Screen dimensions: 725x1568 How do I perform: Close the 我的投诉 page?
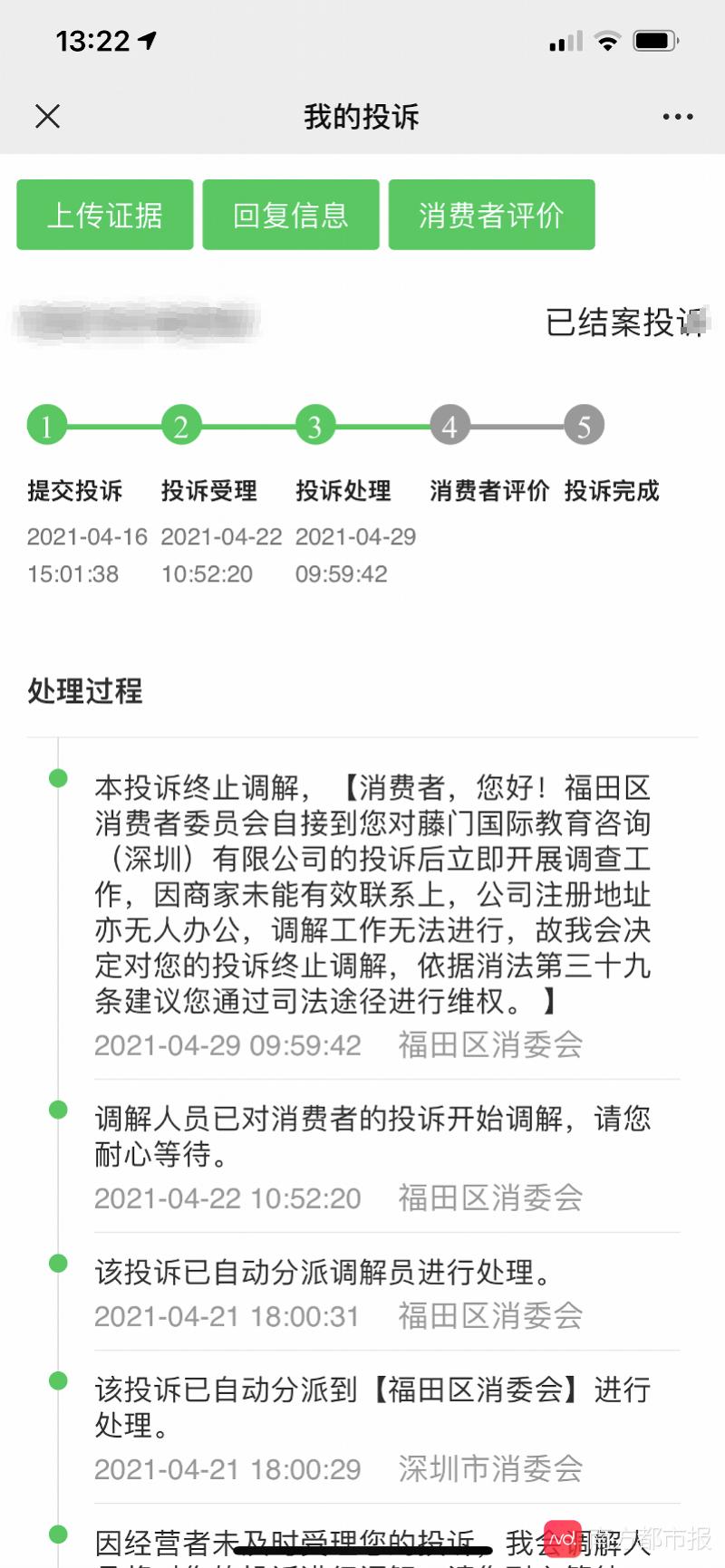[x=47, y=116]
